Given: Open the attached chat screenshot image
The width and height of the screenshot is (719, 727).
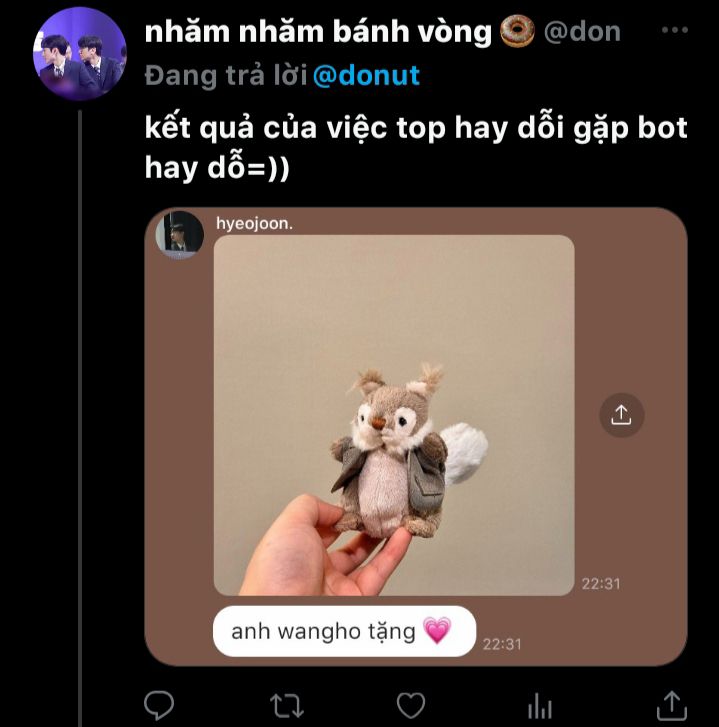Looking at the screenshot, I should point(415,435).
